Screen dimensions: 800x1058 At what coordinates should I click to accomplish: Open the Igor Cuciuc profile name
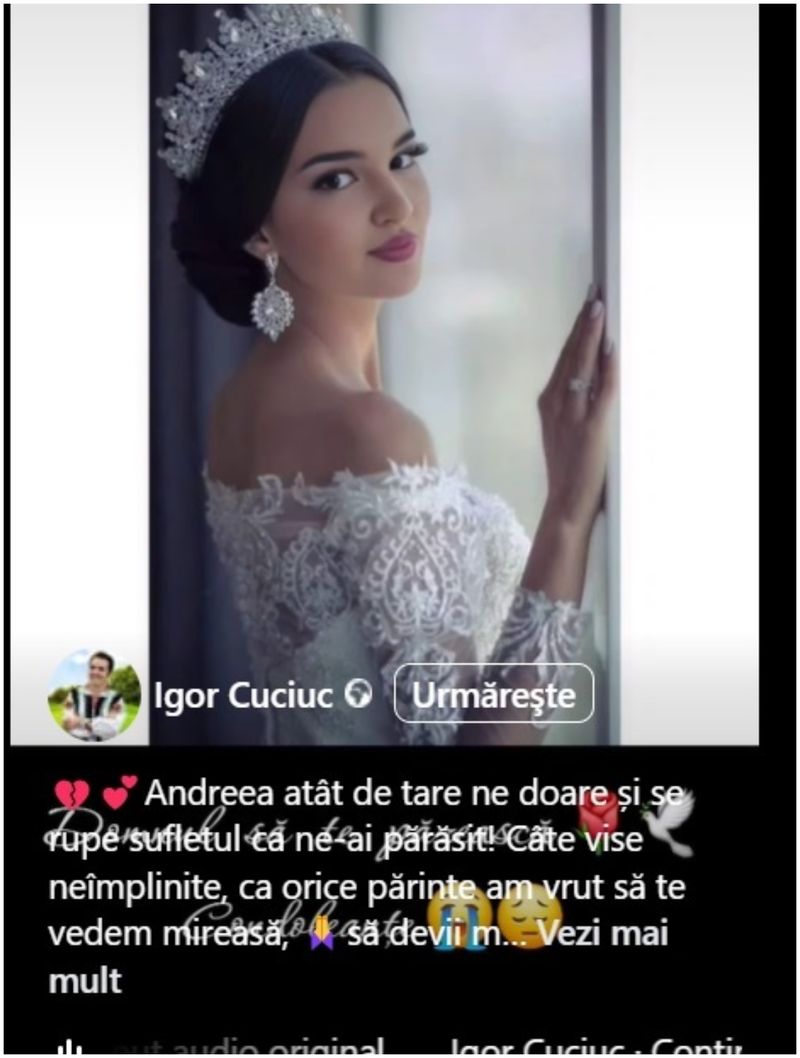[242, 695]
